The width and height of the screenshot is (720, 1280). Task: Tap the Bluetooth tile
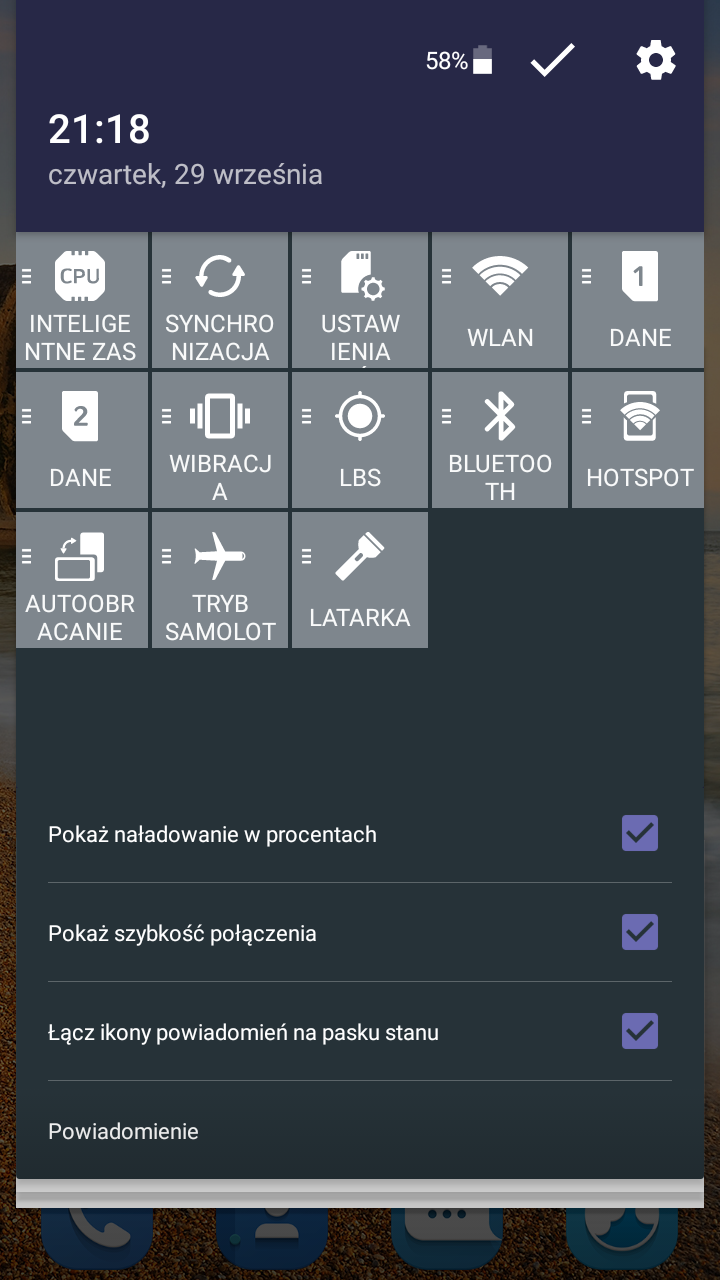coord(500,440)
